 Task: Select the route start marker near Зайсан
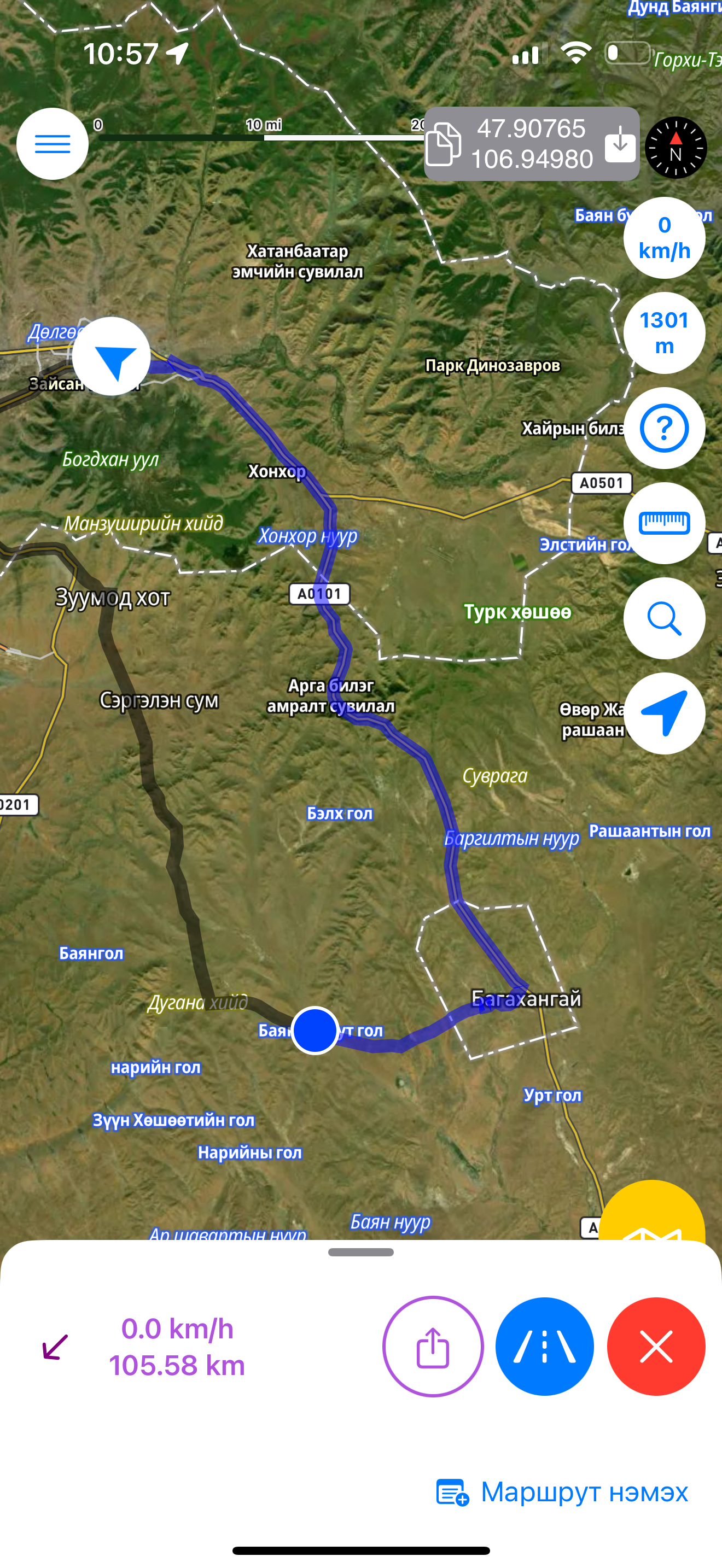[x=112, y=356]
